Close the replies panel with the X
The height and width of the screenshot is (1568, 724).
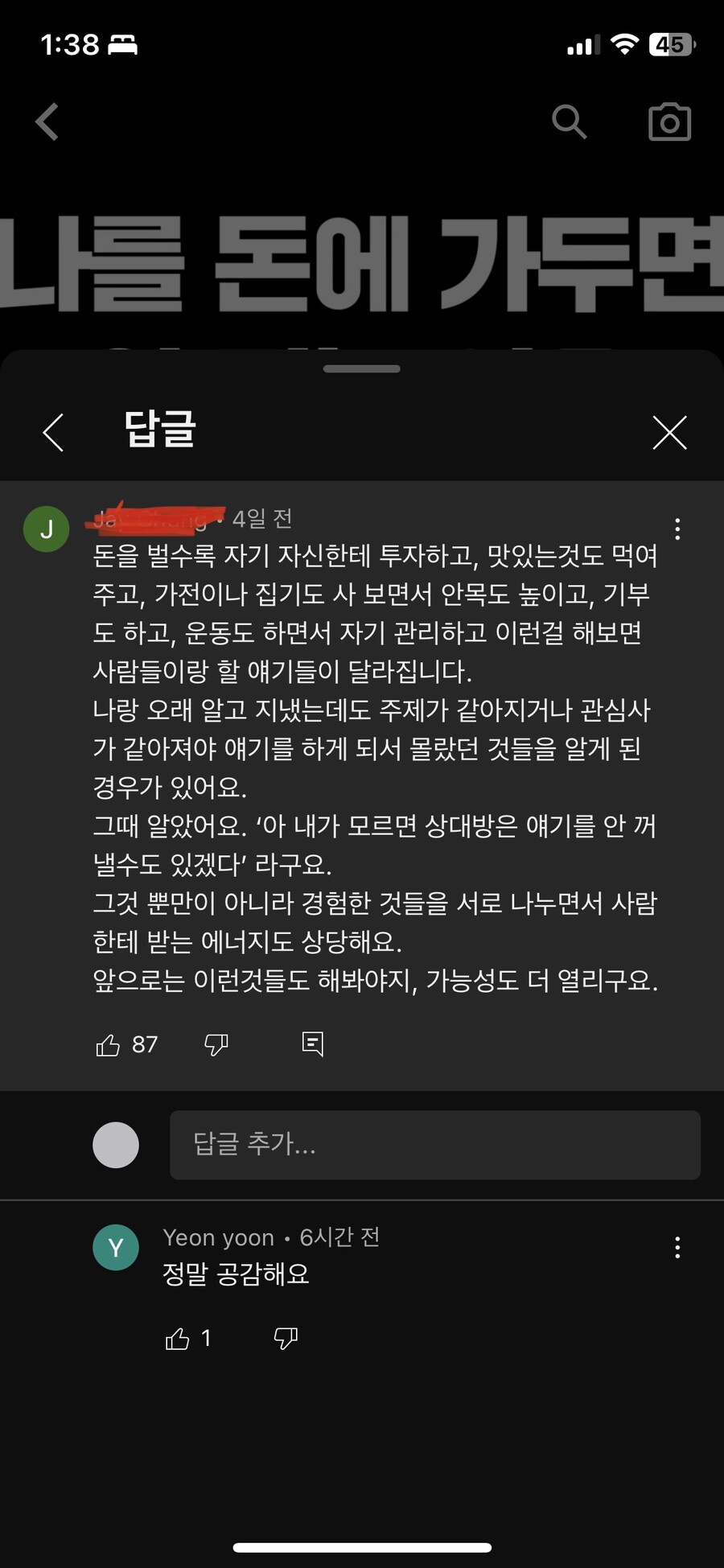point(669,432)
